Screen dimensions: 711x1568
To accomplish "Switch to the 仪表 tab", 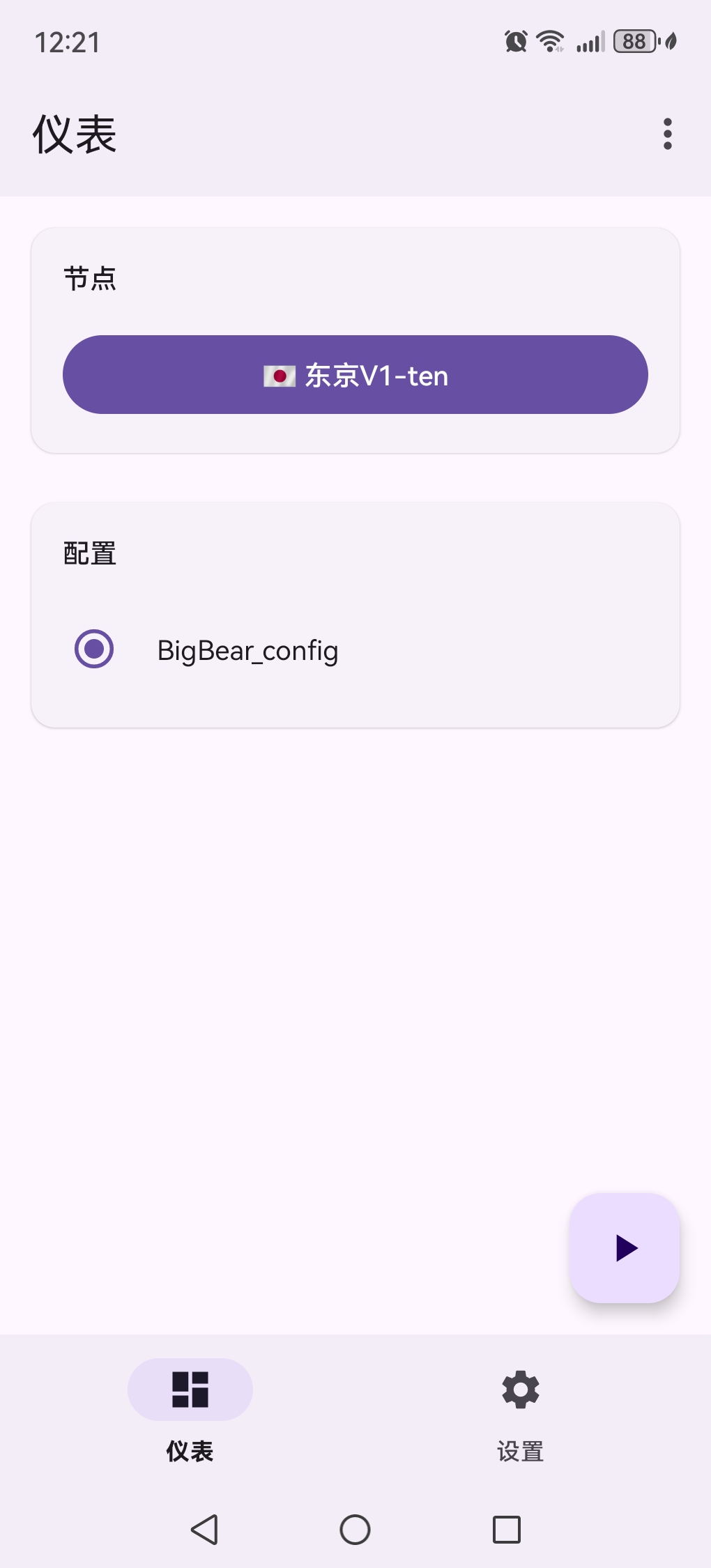I will pyautogui.click(x=190, y=1410).
